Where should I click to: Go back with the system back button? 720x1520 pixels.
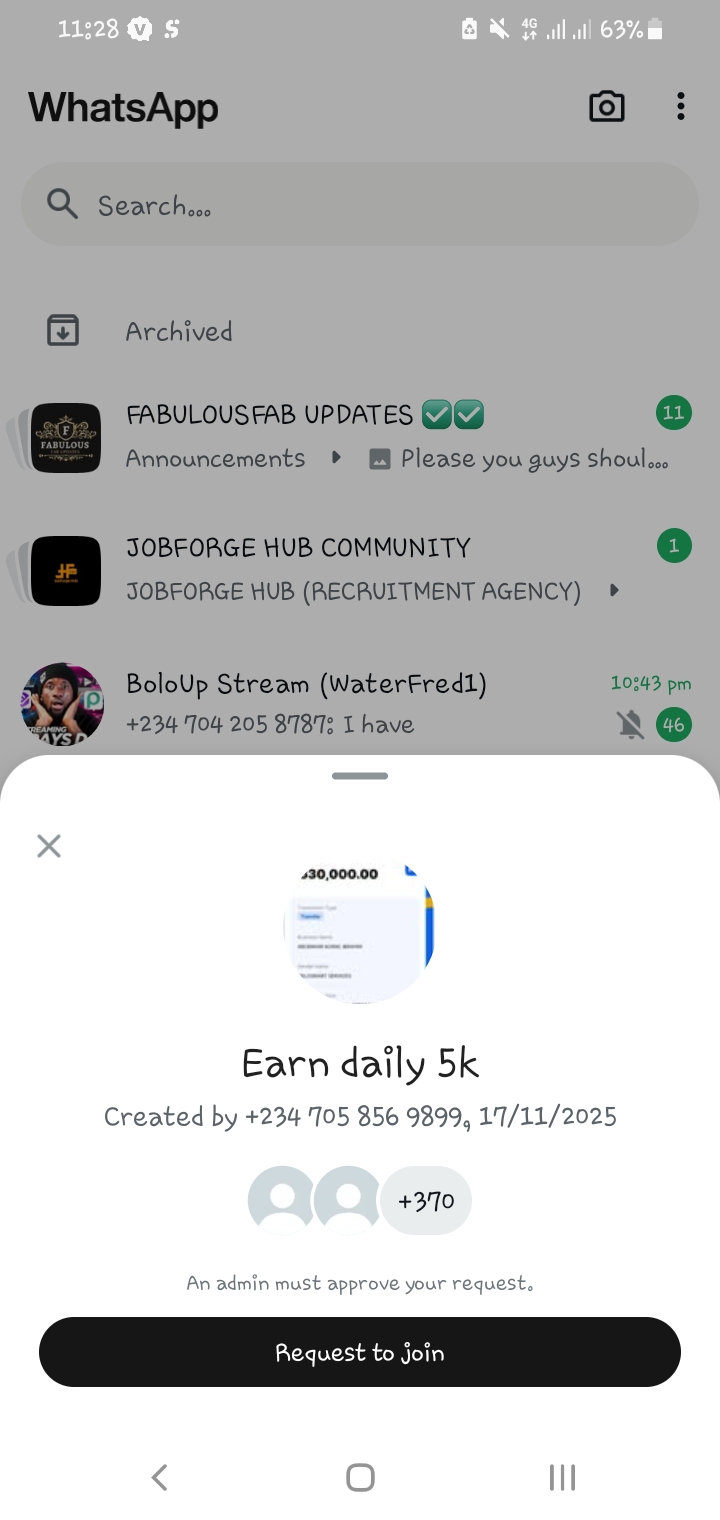(x=159, y=1477)
